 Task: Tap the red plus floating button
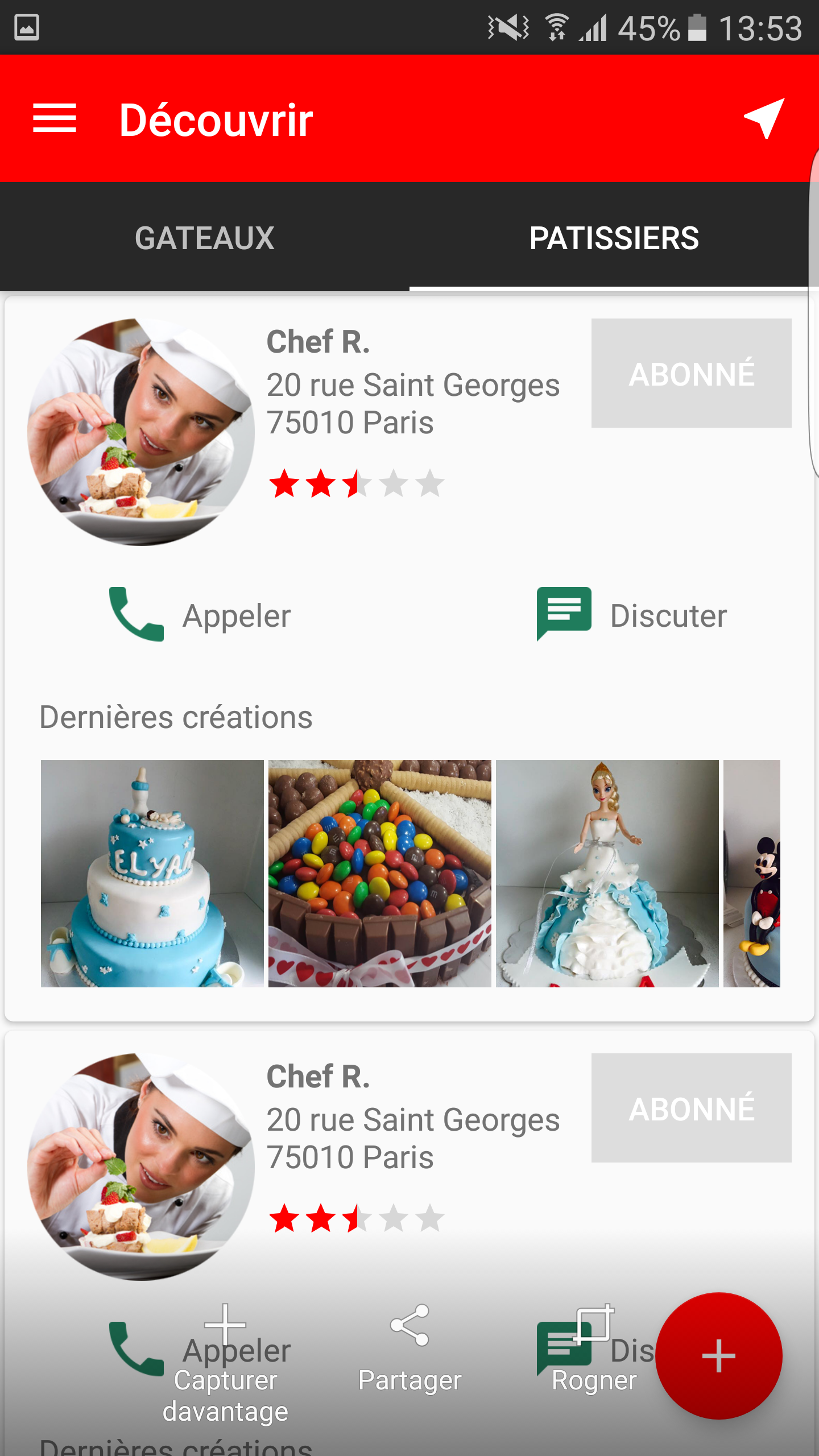719,1356
